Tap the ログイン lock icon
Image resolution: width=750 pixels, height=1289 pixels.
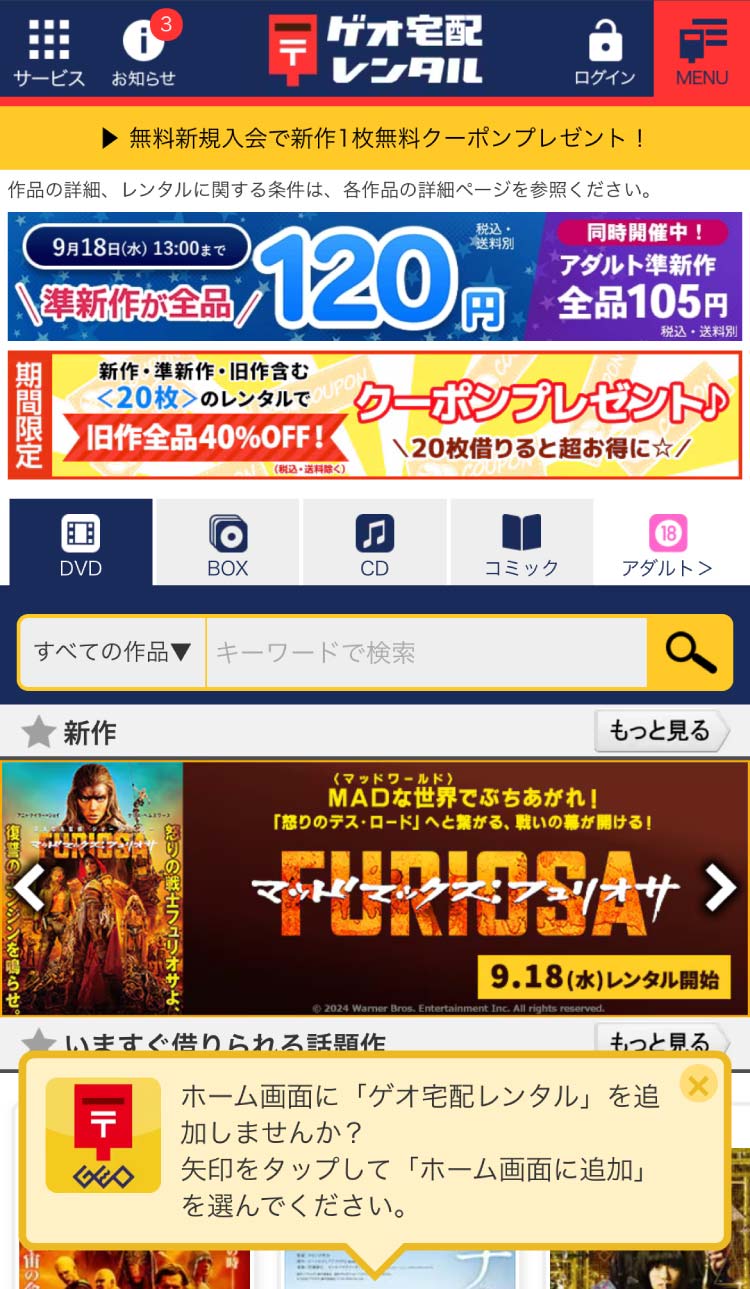click(x=604, y=52)
